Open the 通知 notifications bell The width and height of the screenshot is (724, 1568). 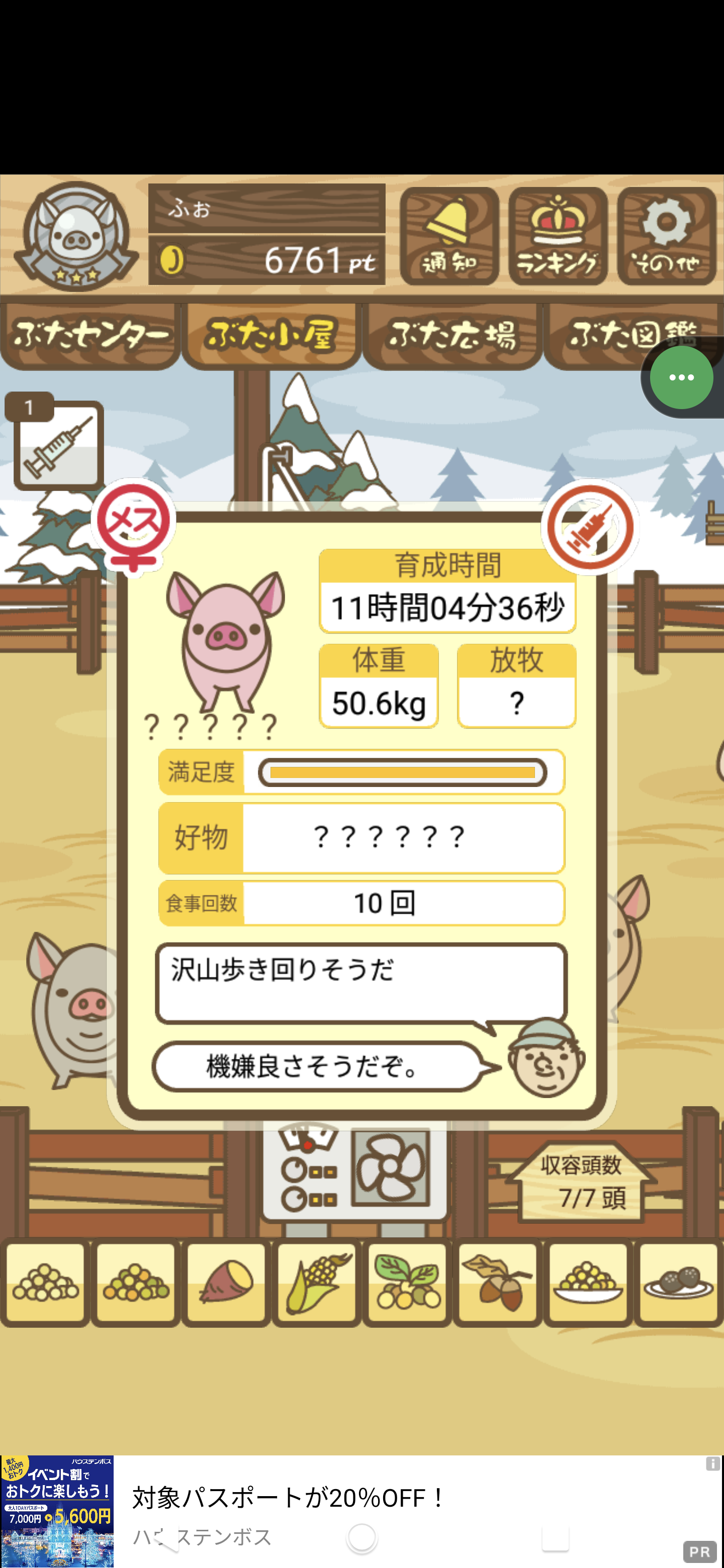click(x=449, y=236)
